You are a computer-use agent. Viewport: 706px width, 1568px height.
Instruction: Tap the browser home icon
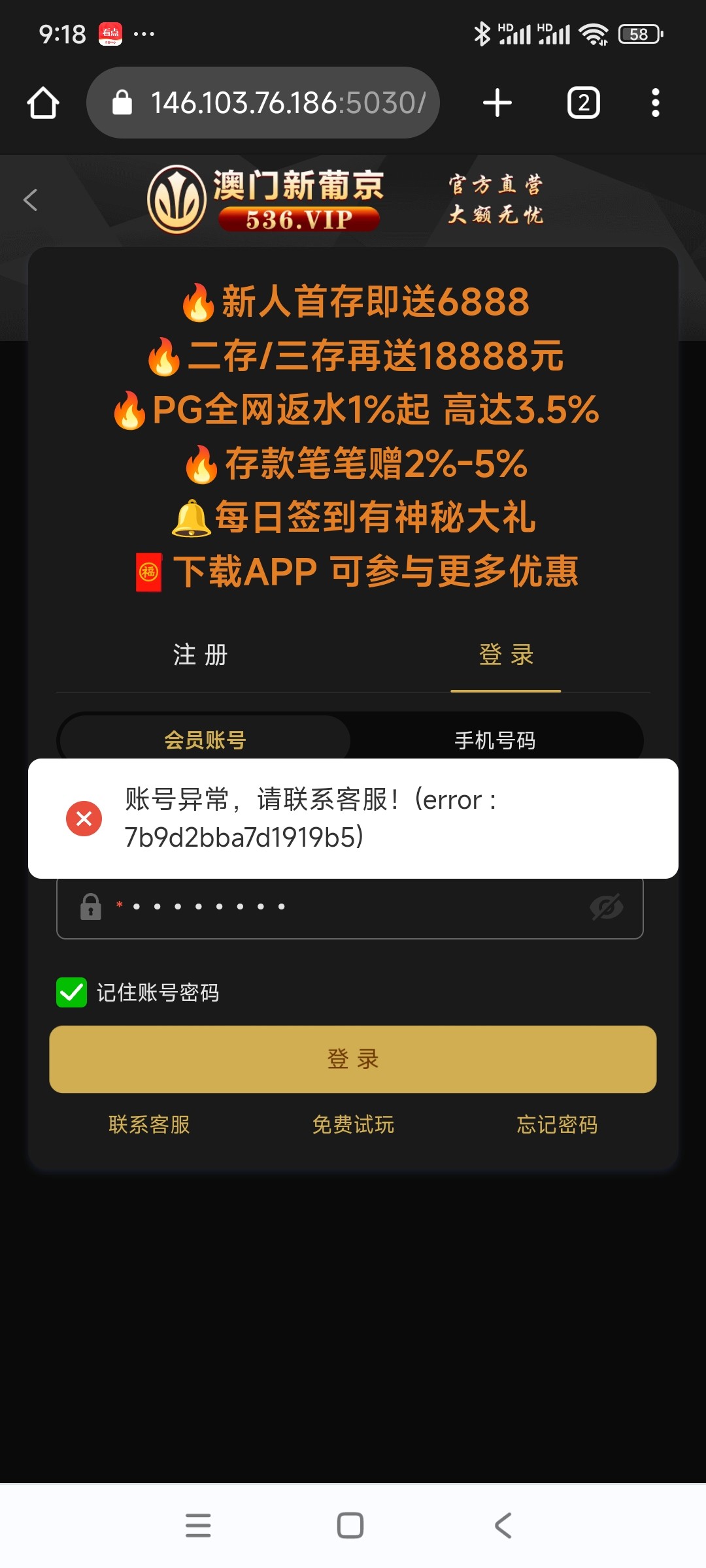43,103
